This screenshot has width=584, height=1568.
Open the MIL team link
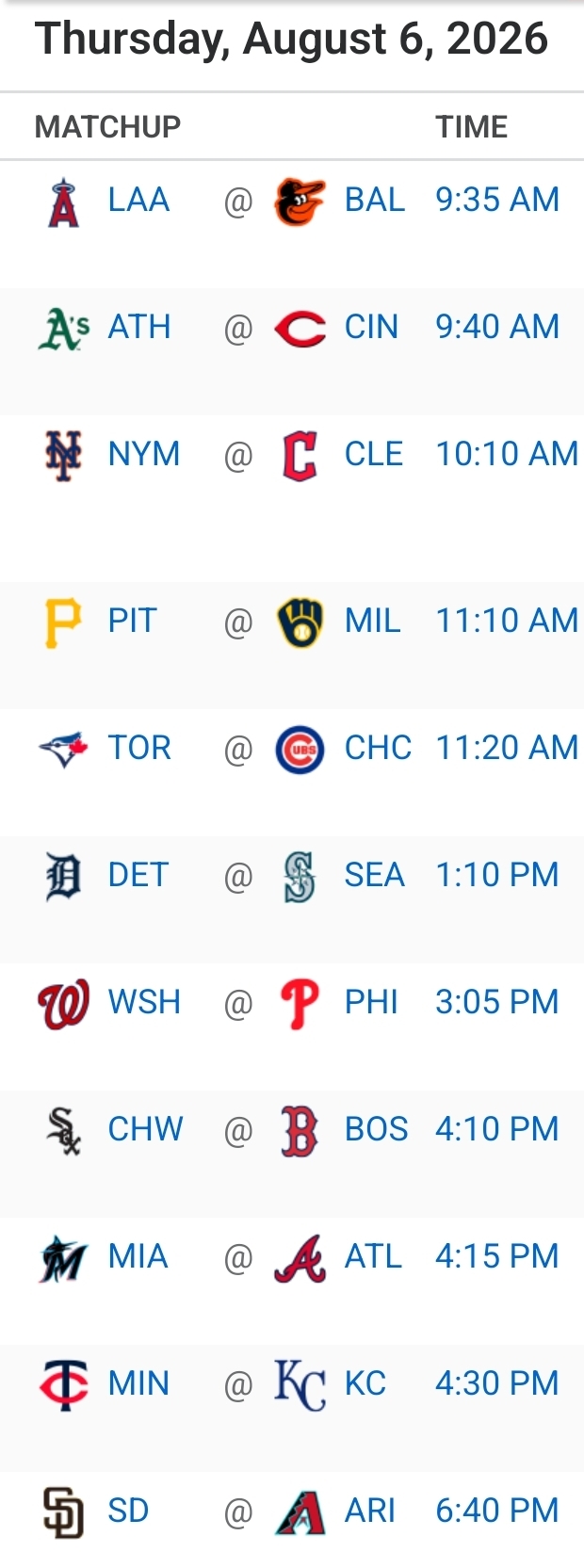[x=373, y=621]
